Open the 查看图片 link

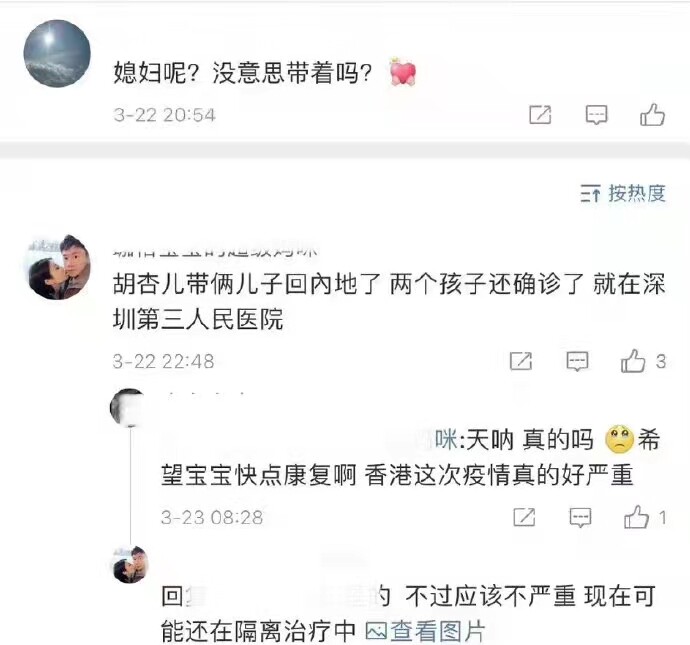coord(426,631)
